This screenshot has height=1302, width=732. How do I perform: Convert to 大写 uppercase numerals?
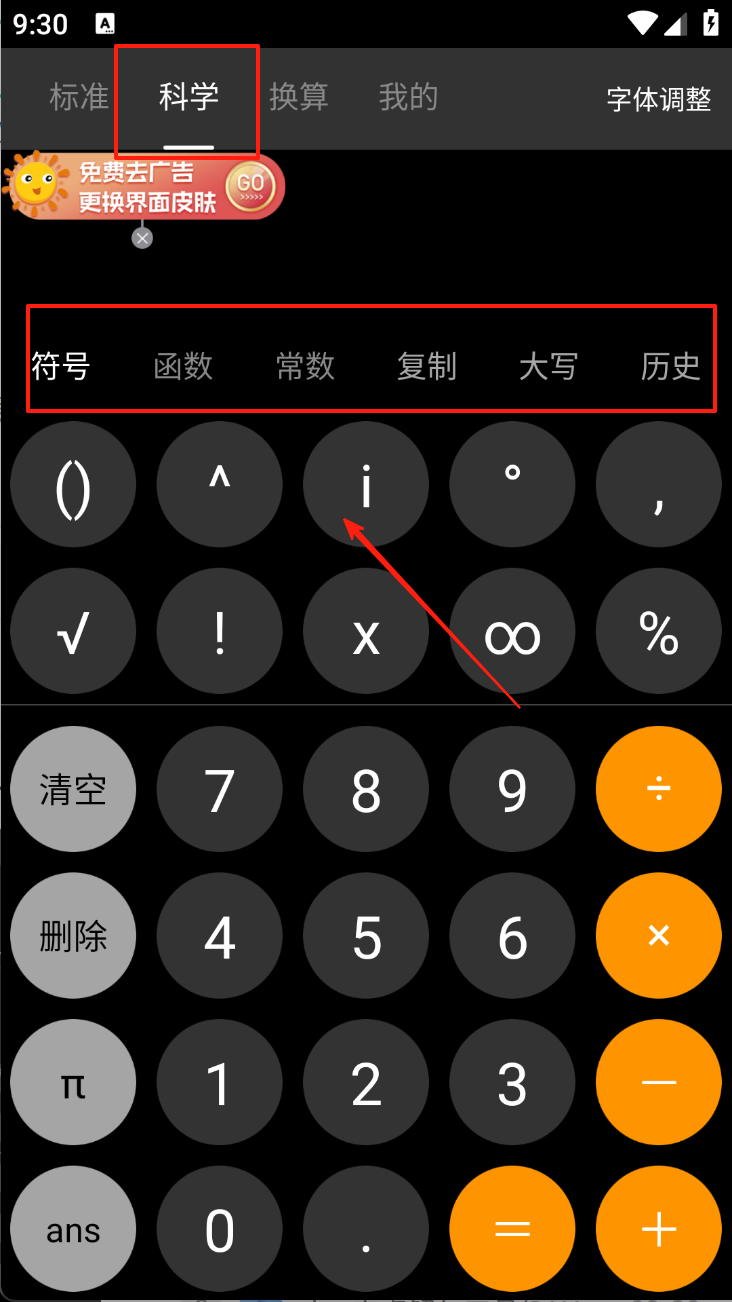coord(548,366)
